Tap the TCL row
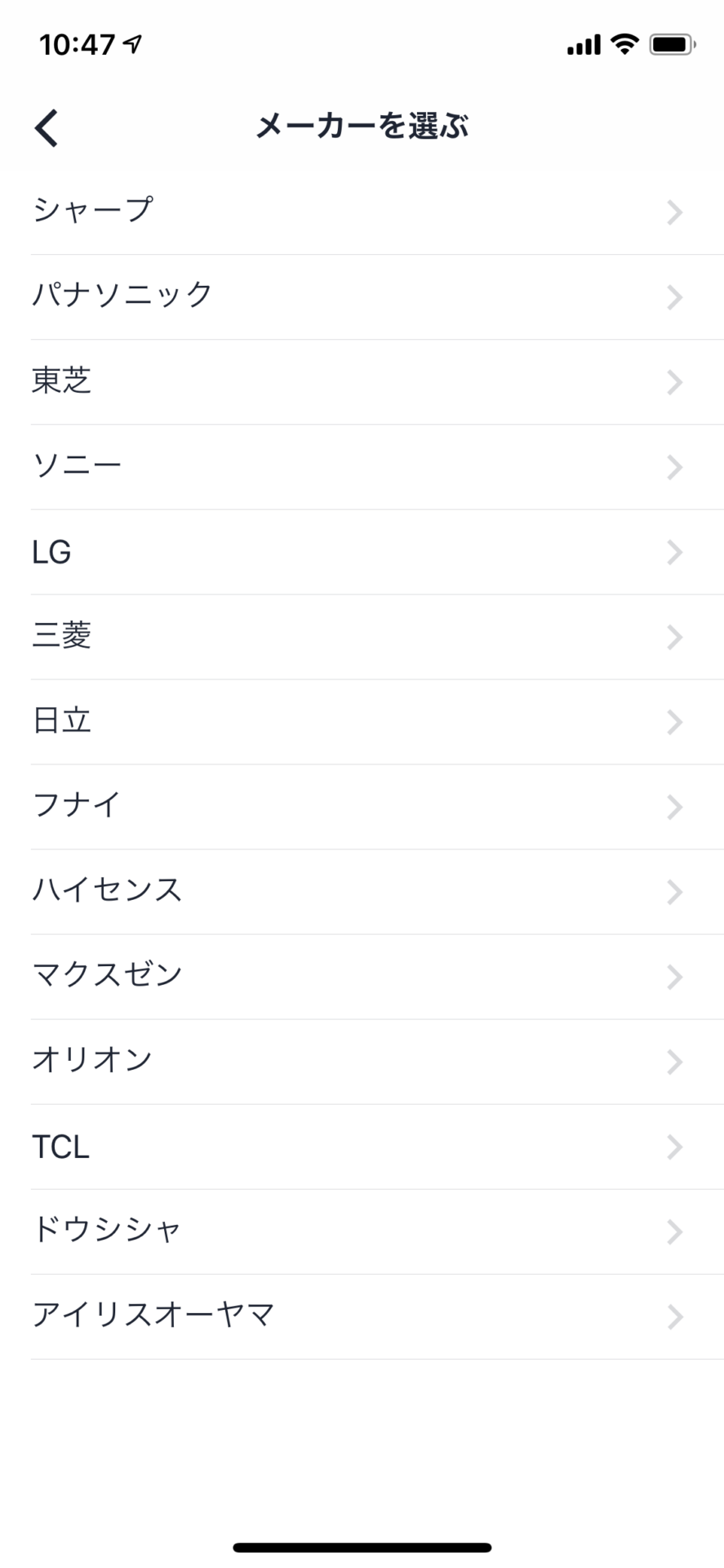Image resolution: width=724 pixels, height=1568 pixels. 362,1147
